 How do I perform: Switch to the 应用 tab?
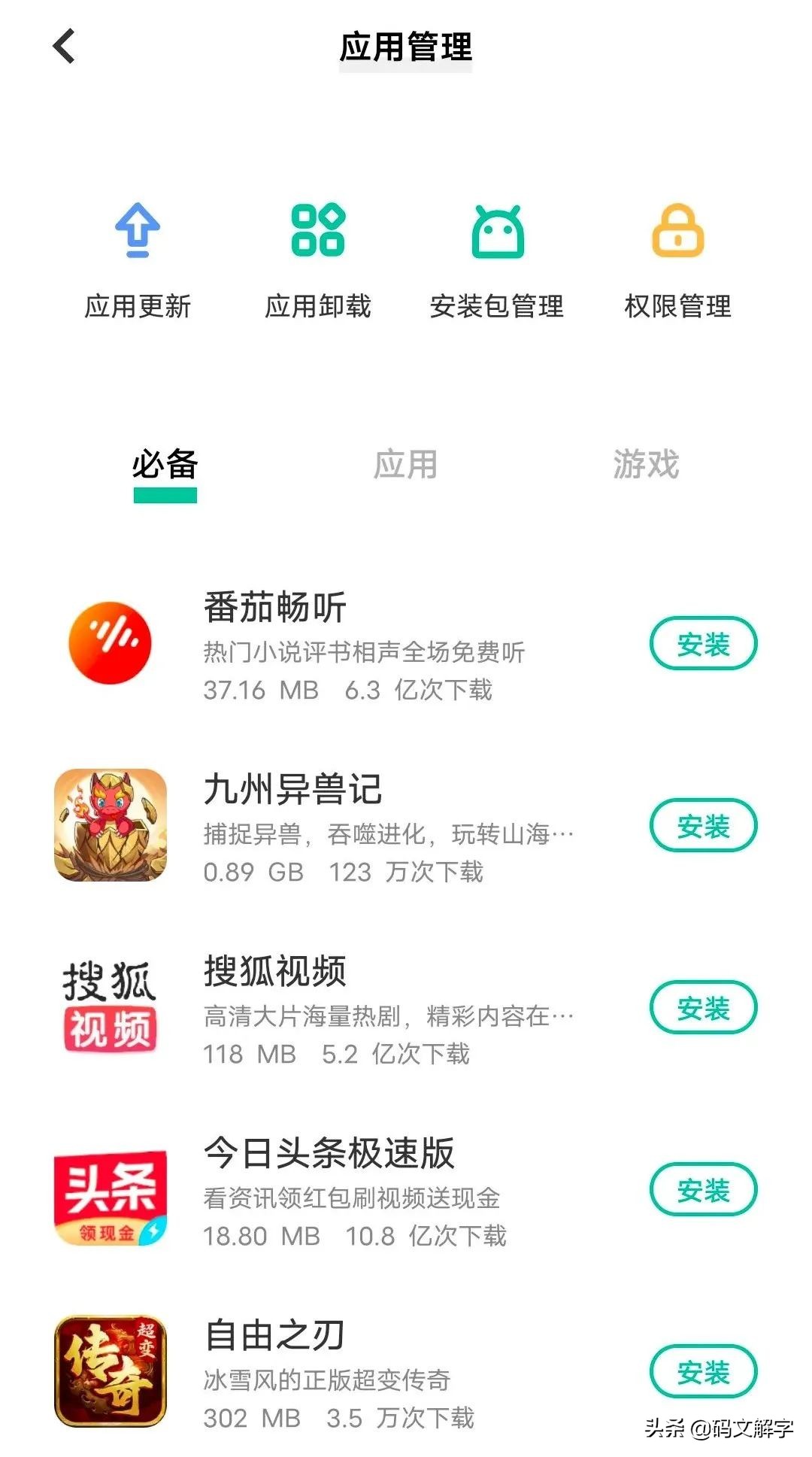[x=406, y=465]
